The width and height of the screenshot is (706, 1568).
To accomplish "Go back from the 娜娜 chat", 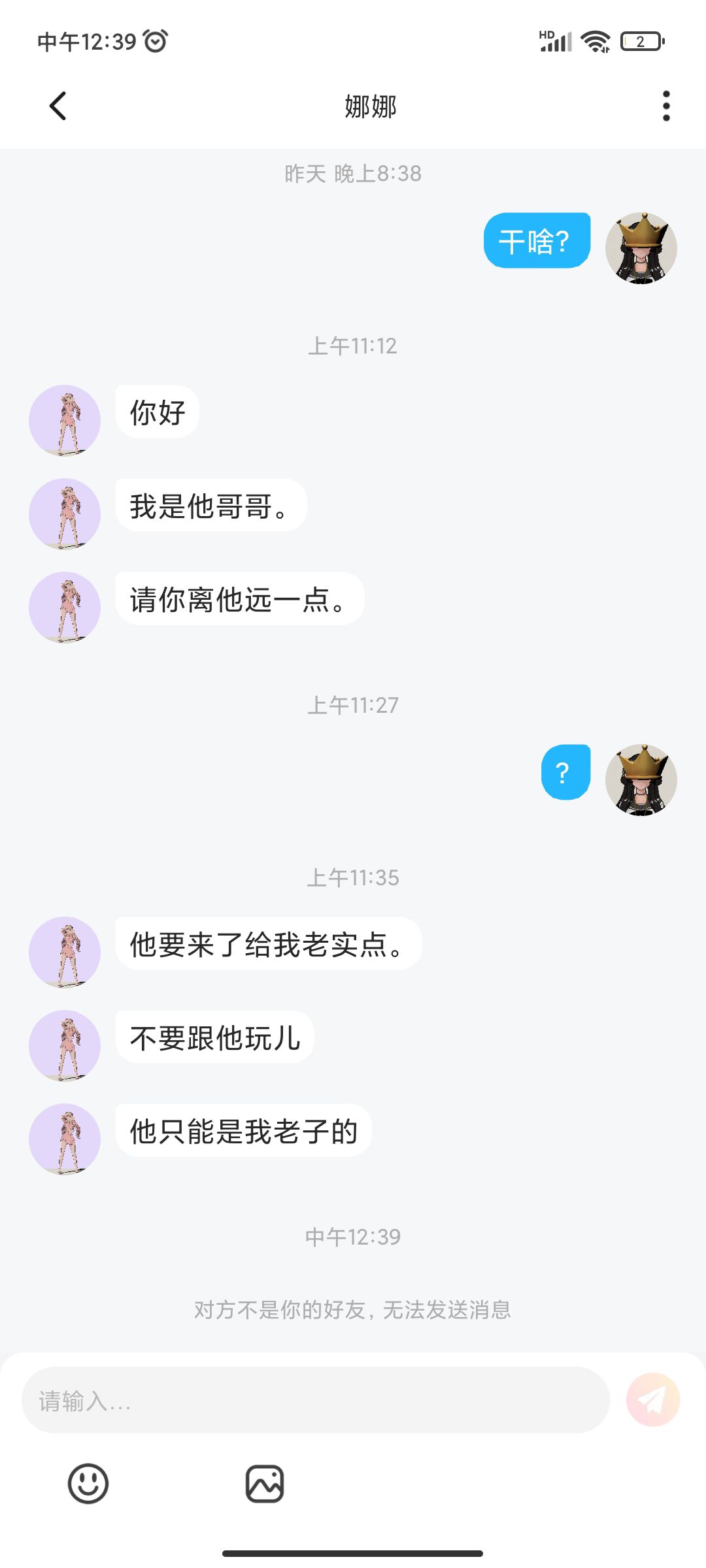I will click(x=58, y=106).
